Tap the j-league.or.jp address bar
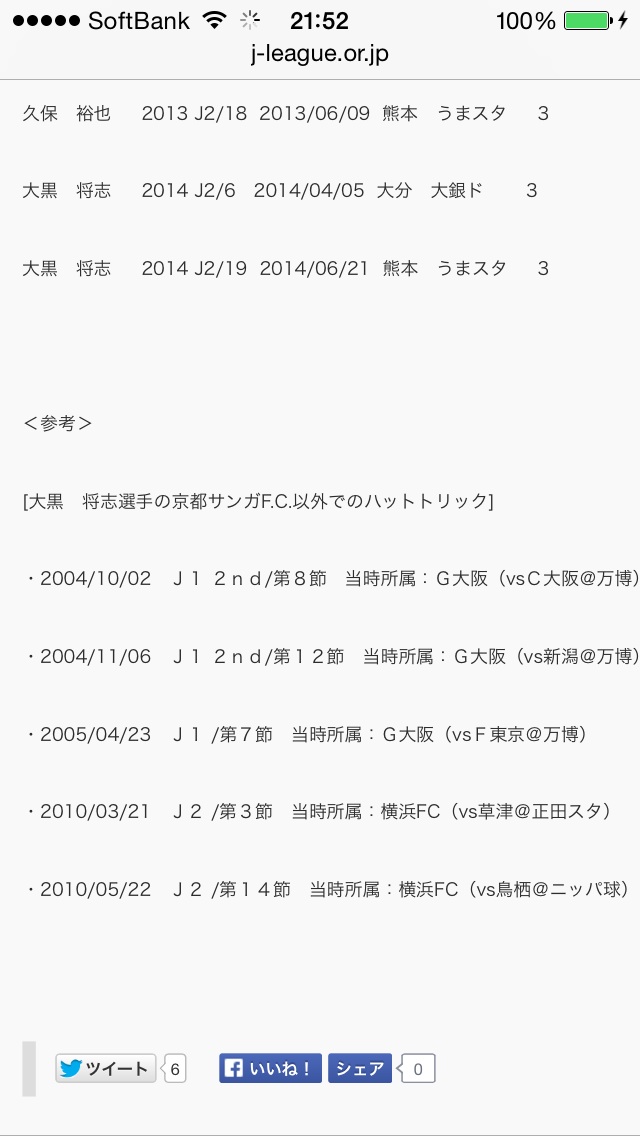640x1136 pixels. point(320,54)
